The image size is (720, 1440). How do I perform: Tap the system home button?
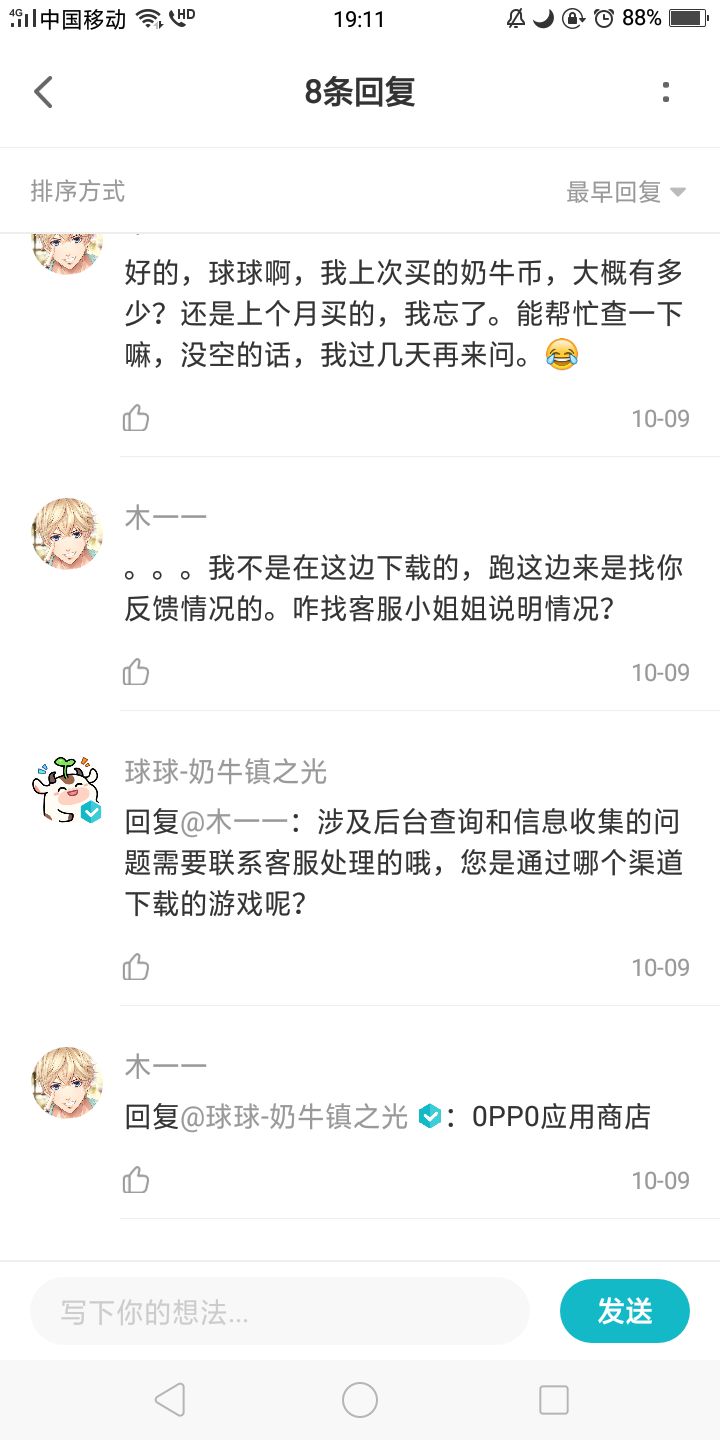pyautogui.click(x=360, y=1400)
